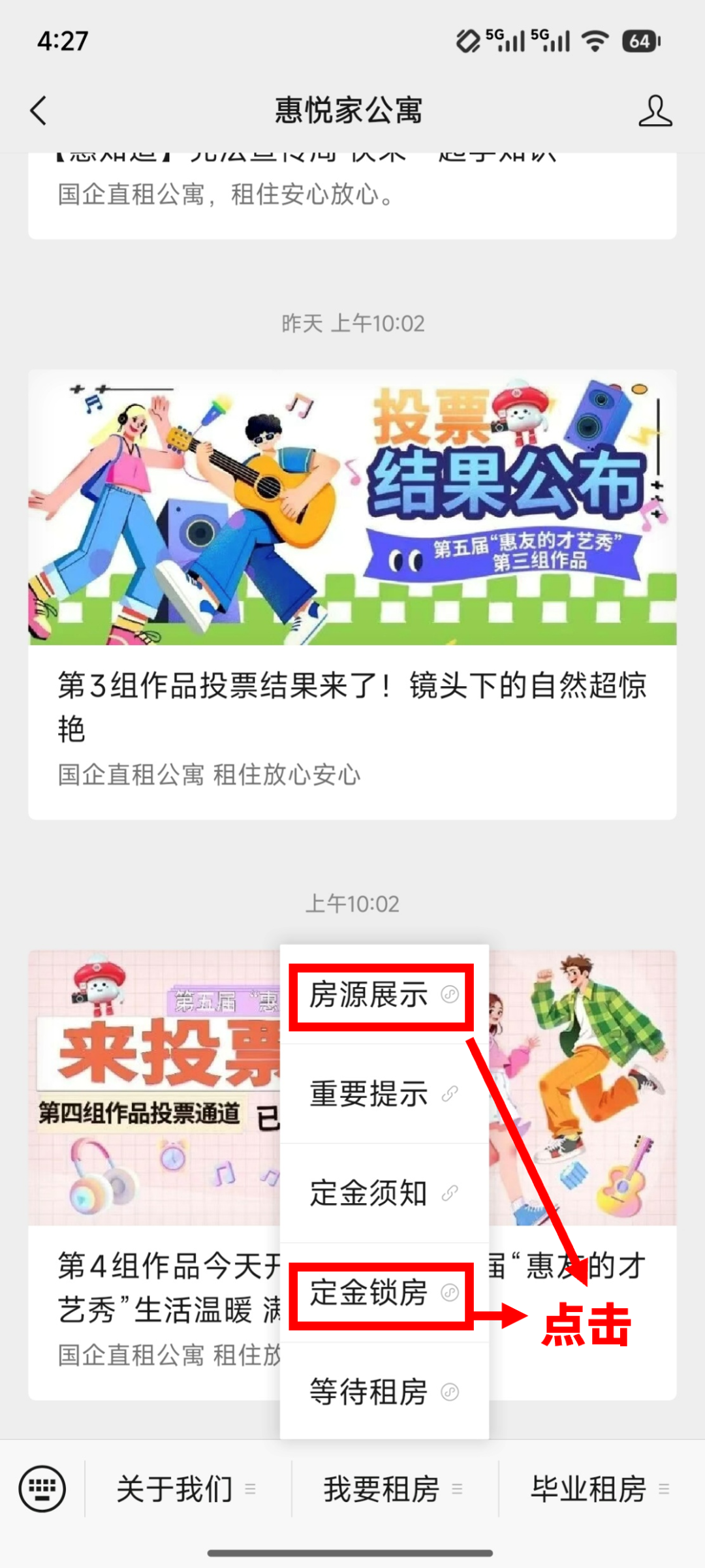
Task: Select 等待租房 menu option
Action: 383,1392
